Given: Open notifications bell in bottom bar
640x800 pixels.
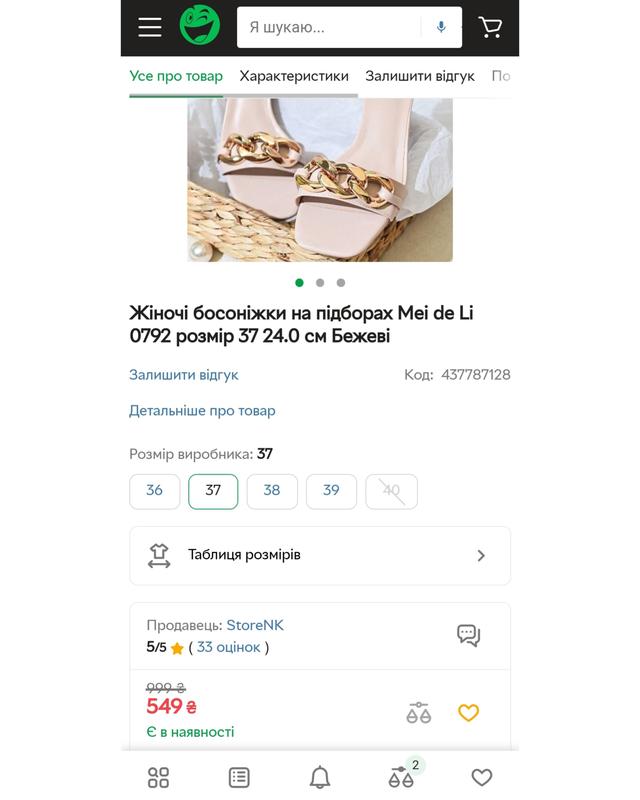Looking at the screenshot, I should point(320,777).
